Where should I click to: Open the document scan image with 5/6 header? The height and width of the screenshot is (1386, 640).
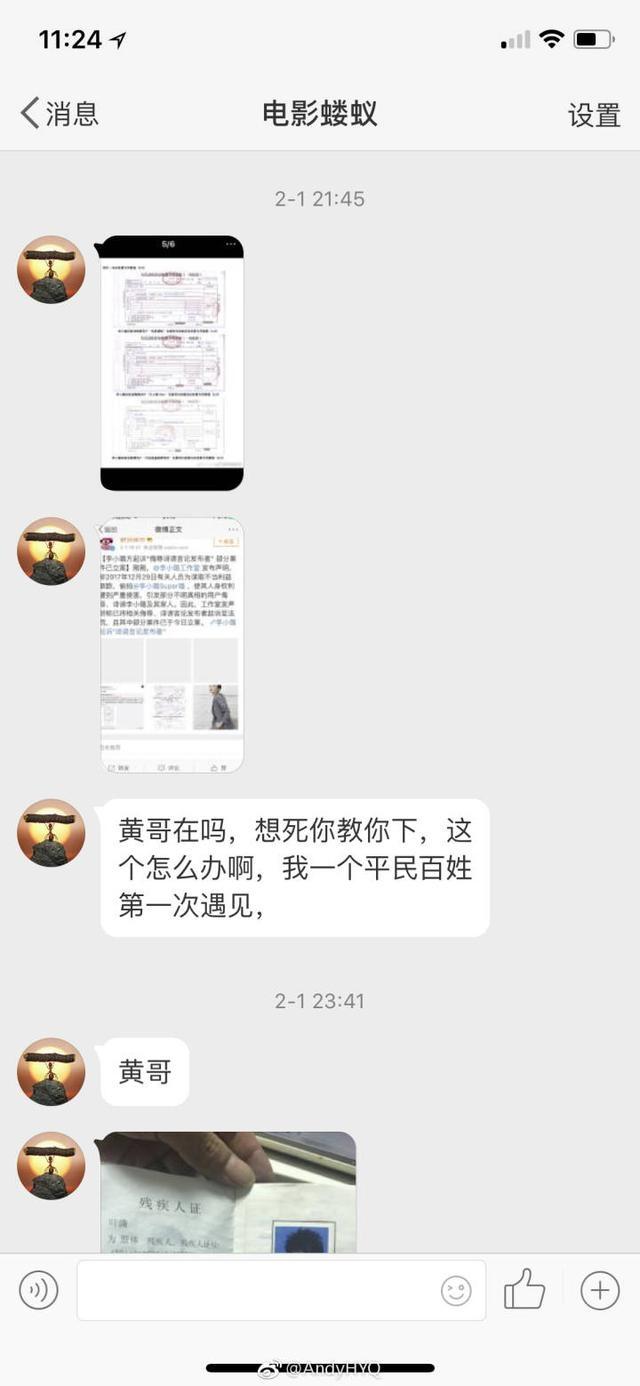tap(172, 363)
